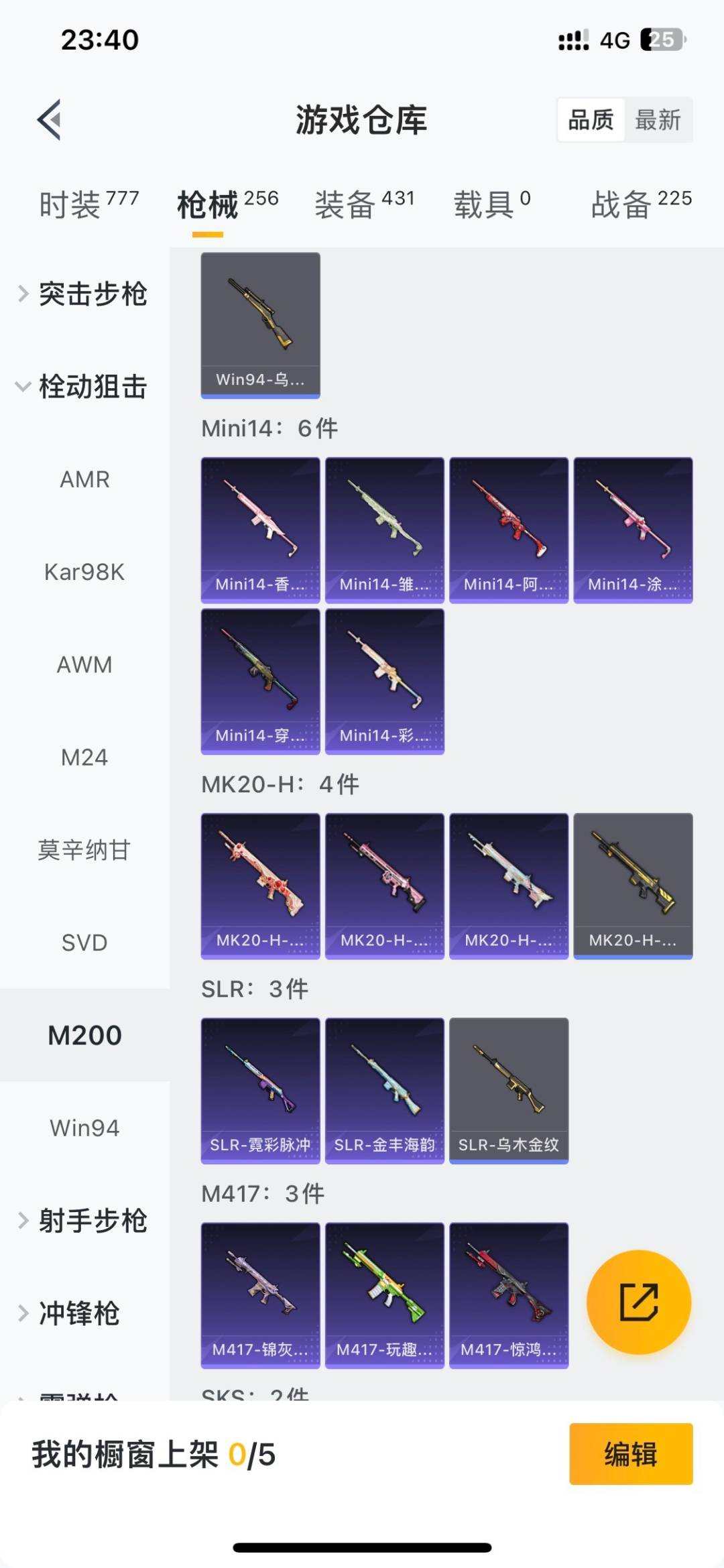Select 莫辛纳甘 in the side list
The width and height of the screenshot is (724, 1568).
(84, 850)
